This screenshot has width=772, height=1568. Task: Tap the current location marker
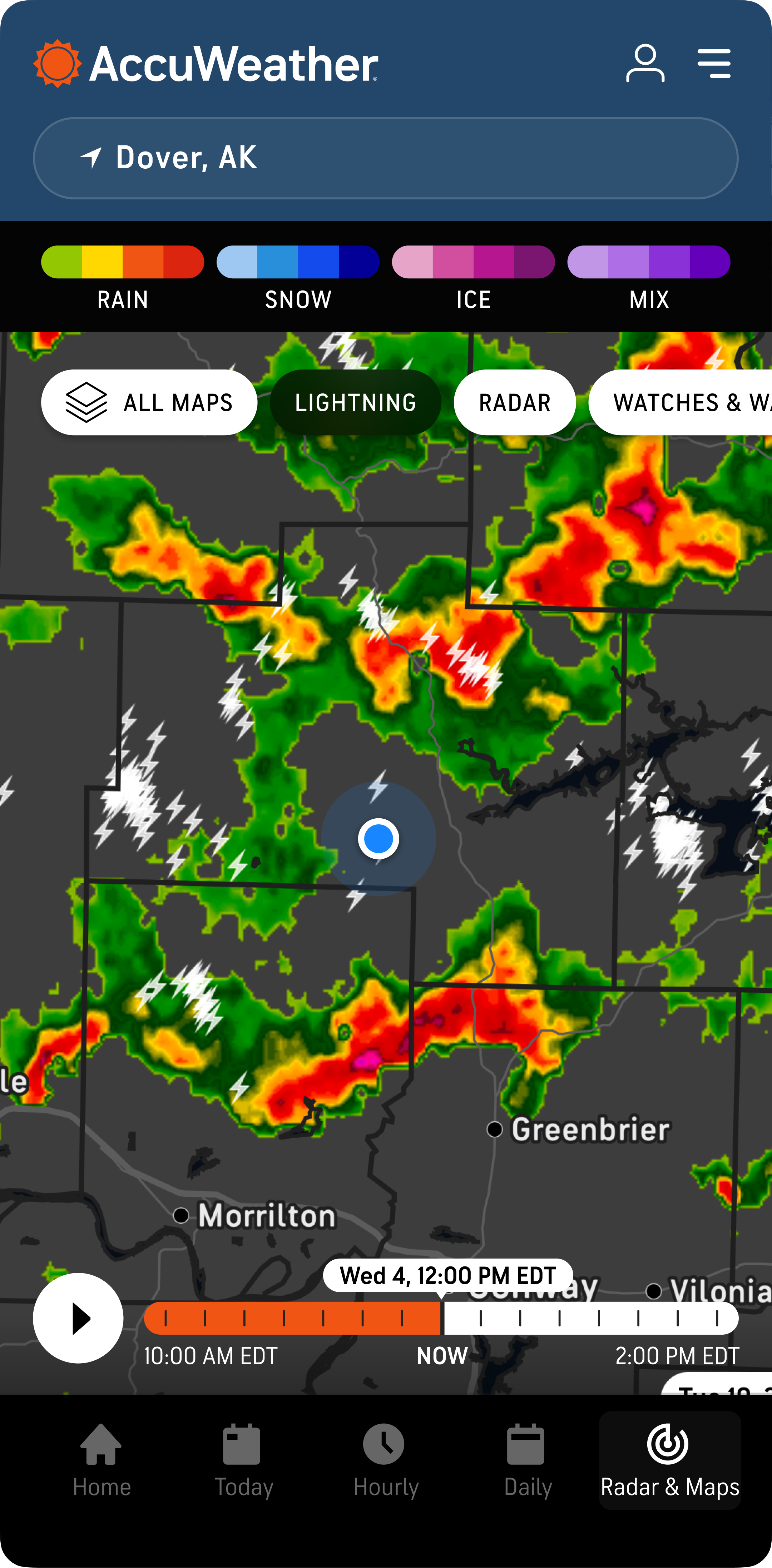(379, 839)
